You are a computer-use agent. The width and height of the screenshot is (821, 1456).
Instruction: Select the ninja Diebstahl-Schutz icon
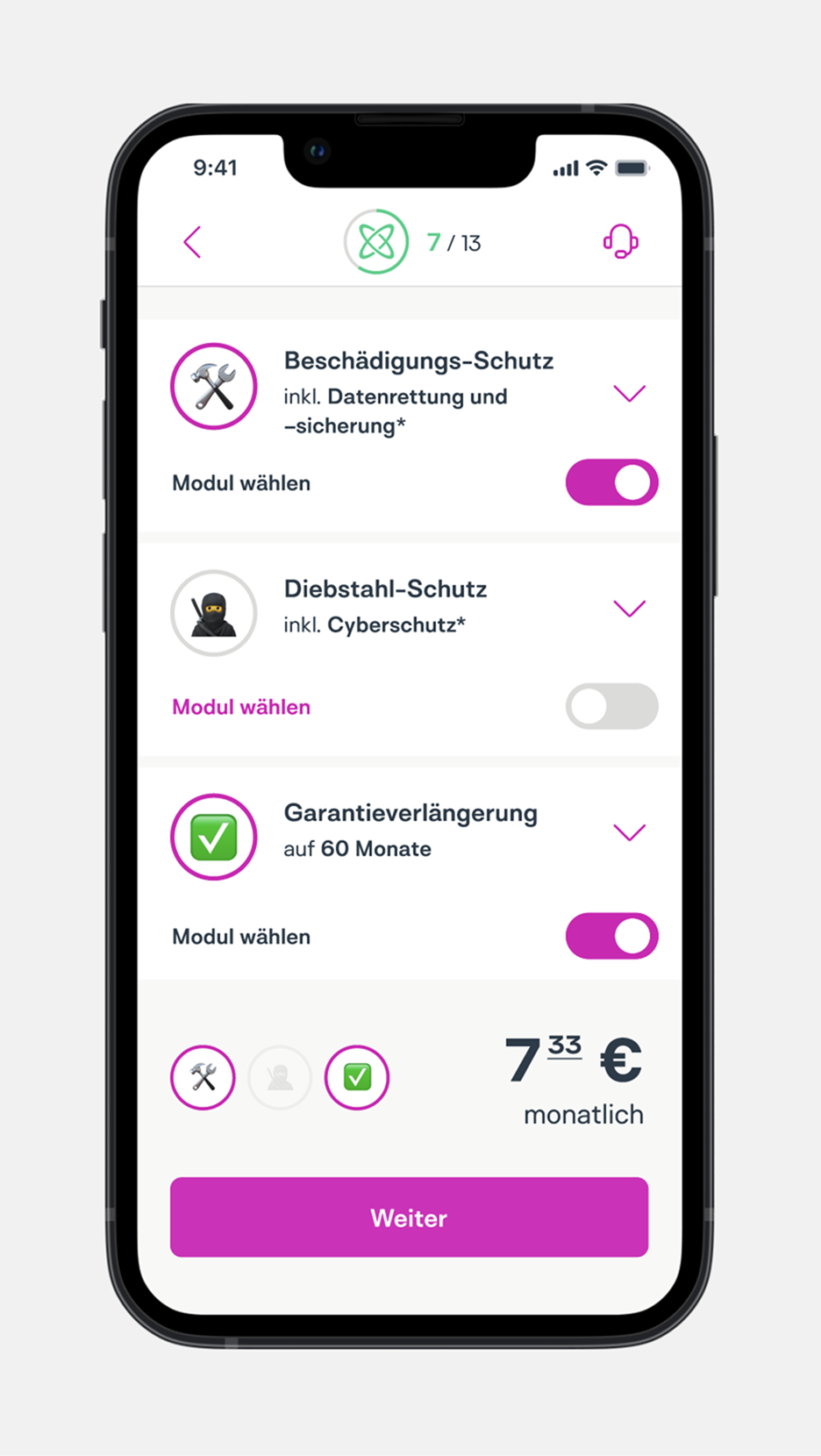point(213,612)
